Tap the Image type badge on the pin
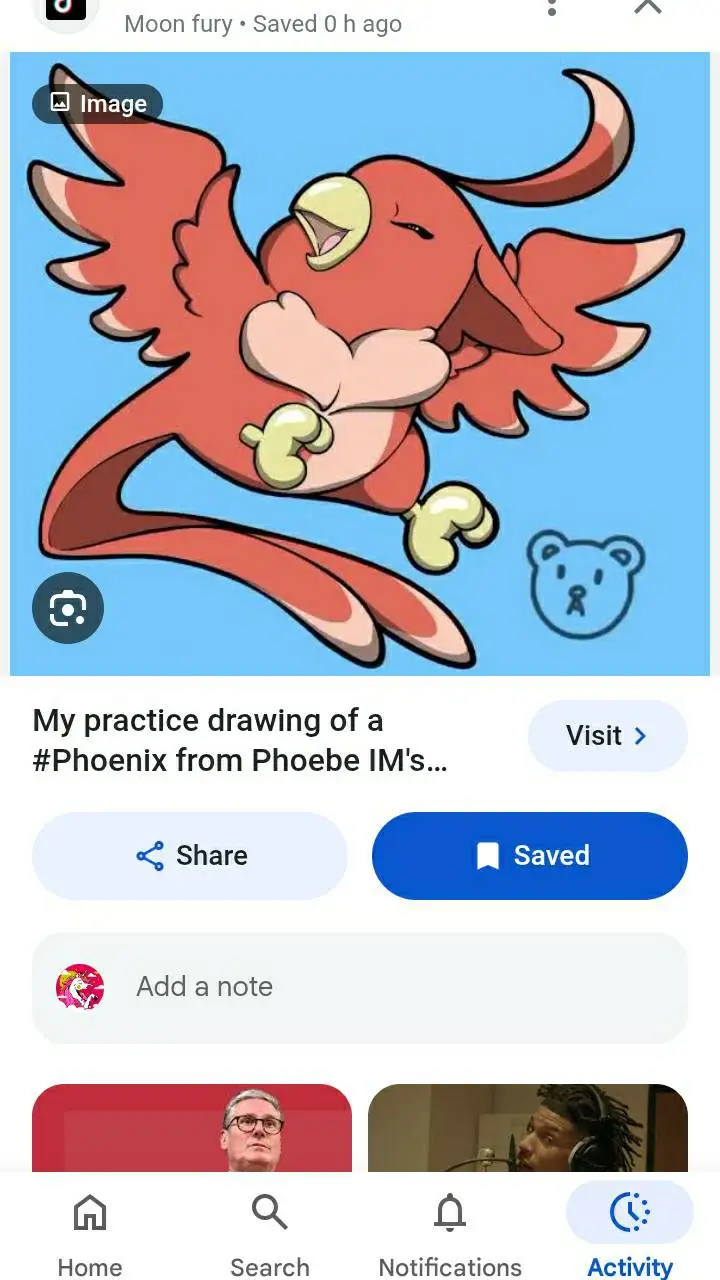 pyautogui.click(x=96, y=103)
